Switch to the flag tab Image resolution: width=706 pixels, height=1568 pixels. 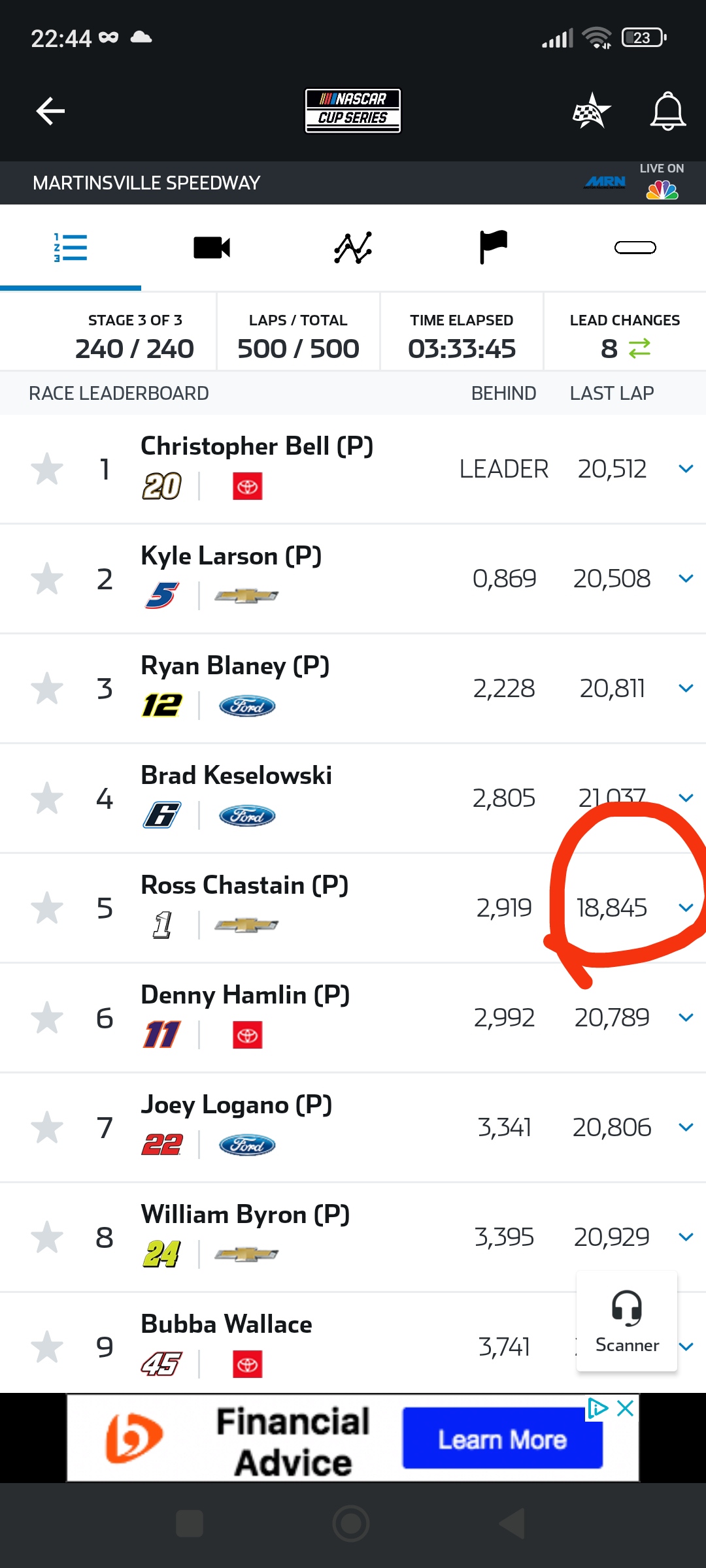tap(494, 248)
